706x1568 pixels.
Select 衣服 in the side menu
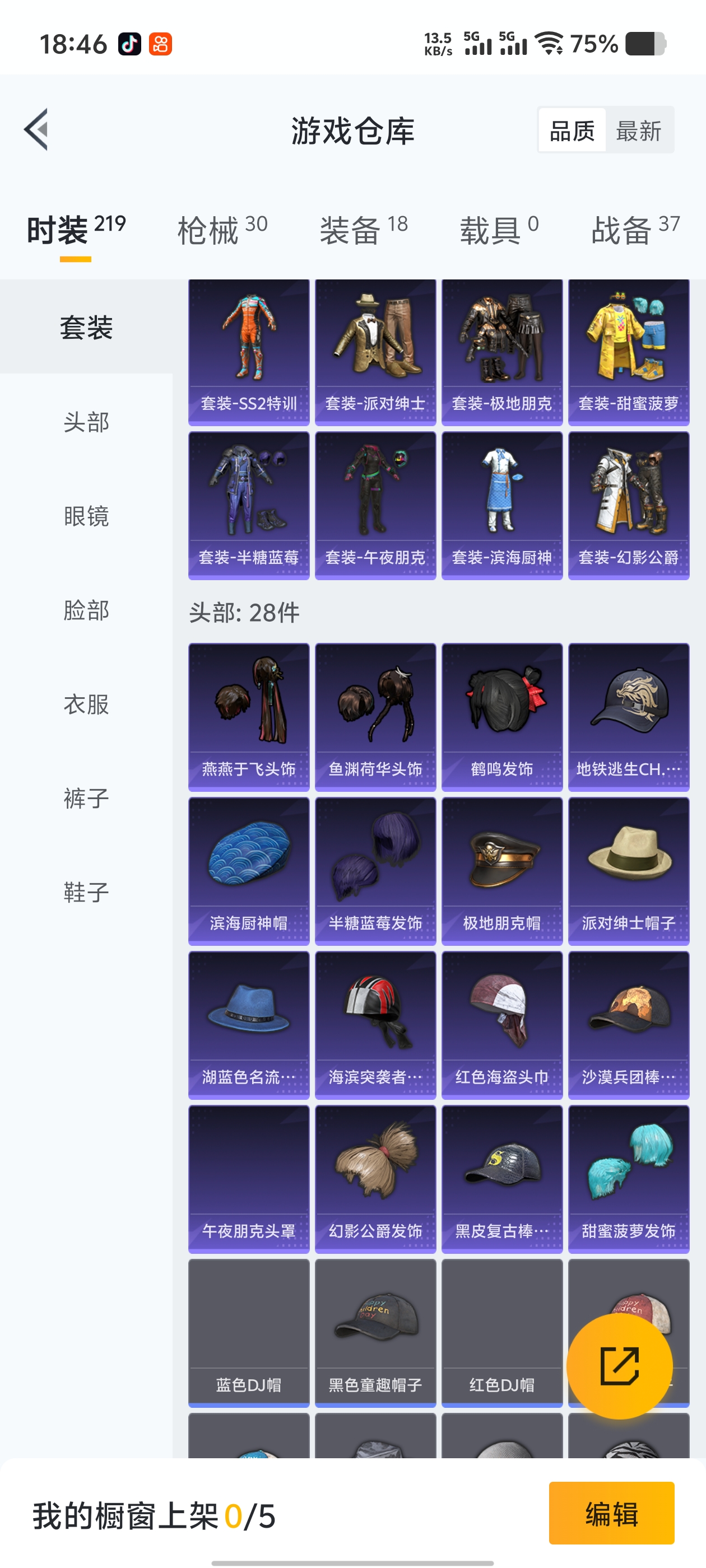86,704
